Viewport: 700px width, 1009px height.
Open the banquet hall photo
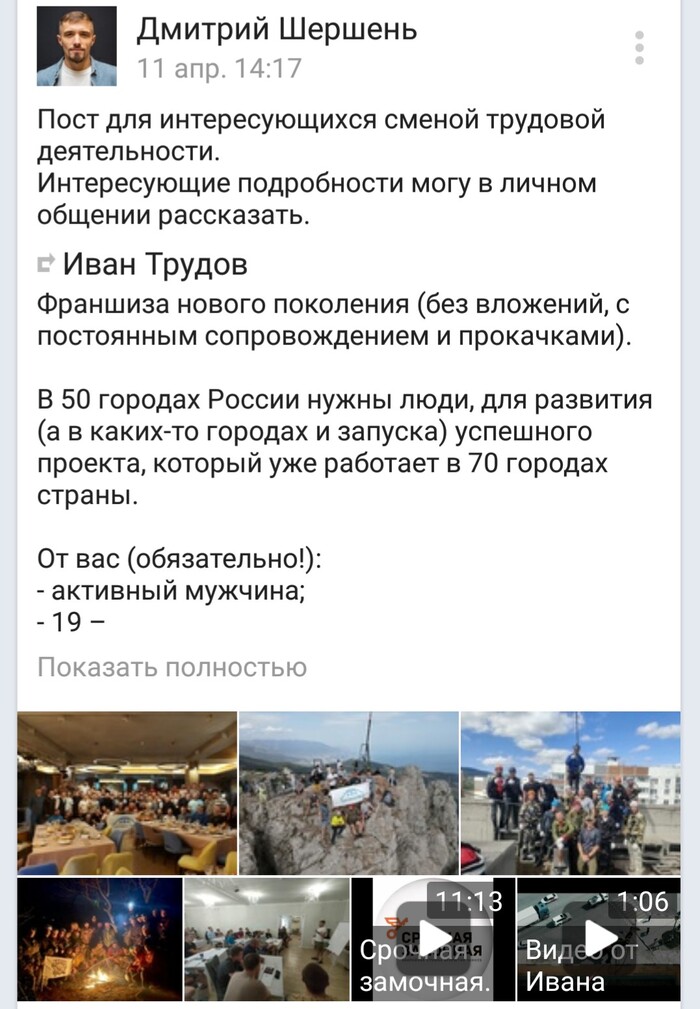(x=127, y=793)
